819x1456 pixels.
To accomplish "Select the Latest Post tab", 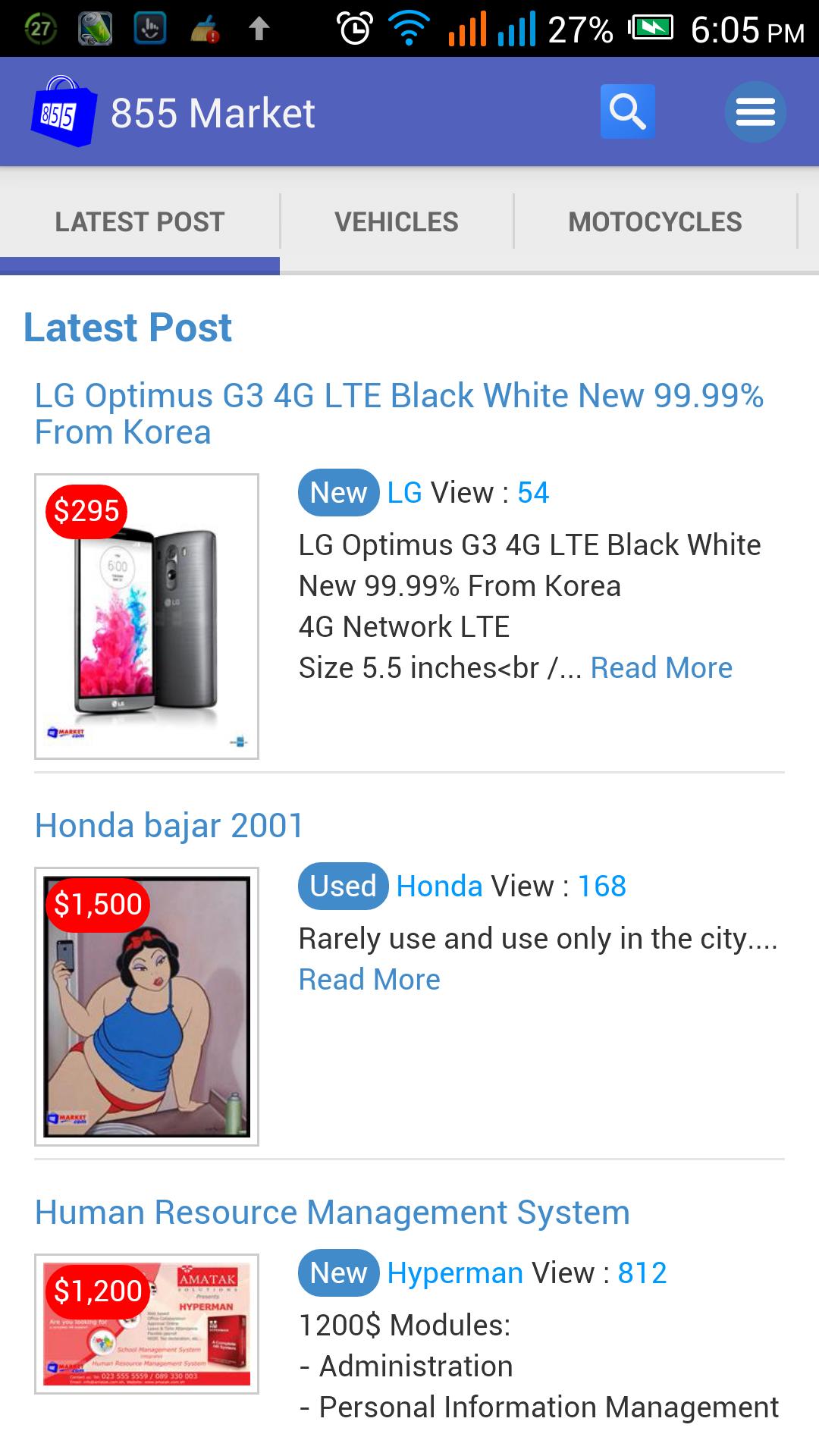I will 140,221.
